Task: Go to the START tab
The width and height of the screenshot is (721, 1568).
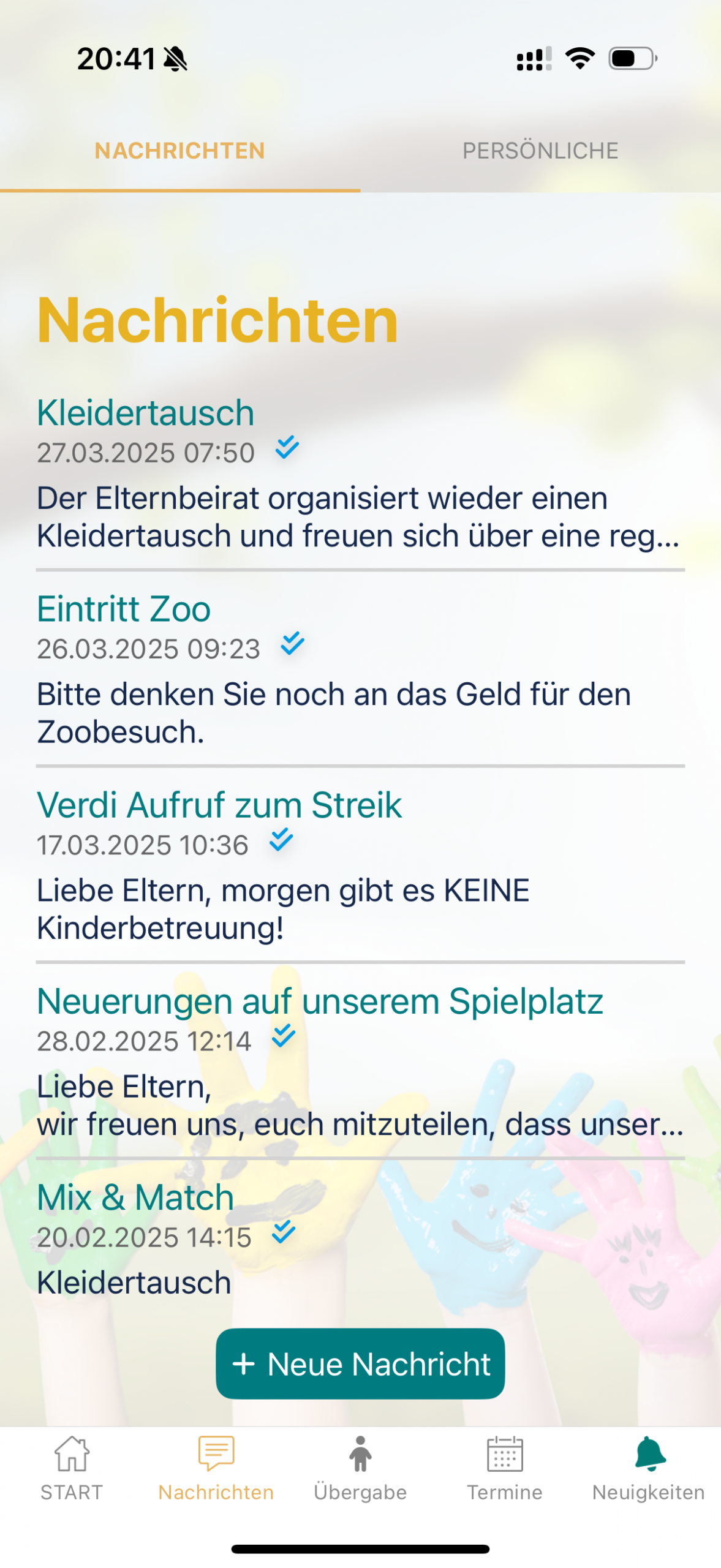Action: click(72, 1468)
